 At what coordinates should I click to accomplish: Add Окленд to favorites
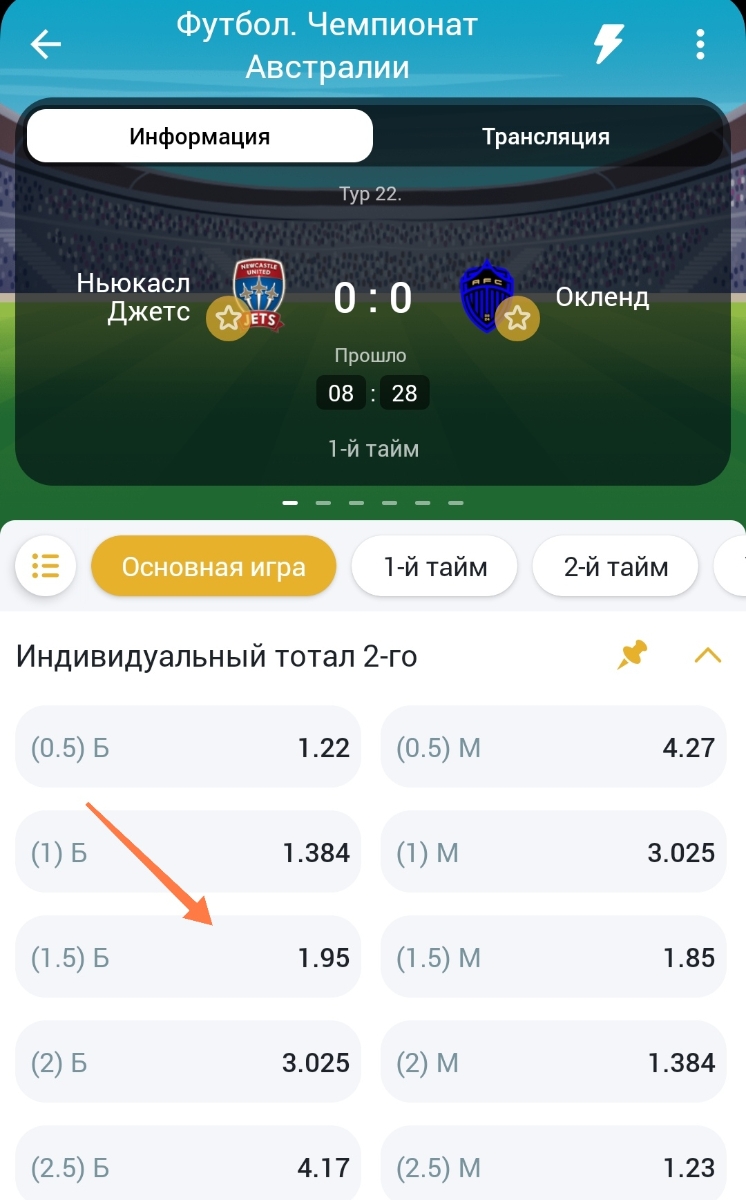[x=517, y=319]
